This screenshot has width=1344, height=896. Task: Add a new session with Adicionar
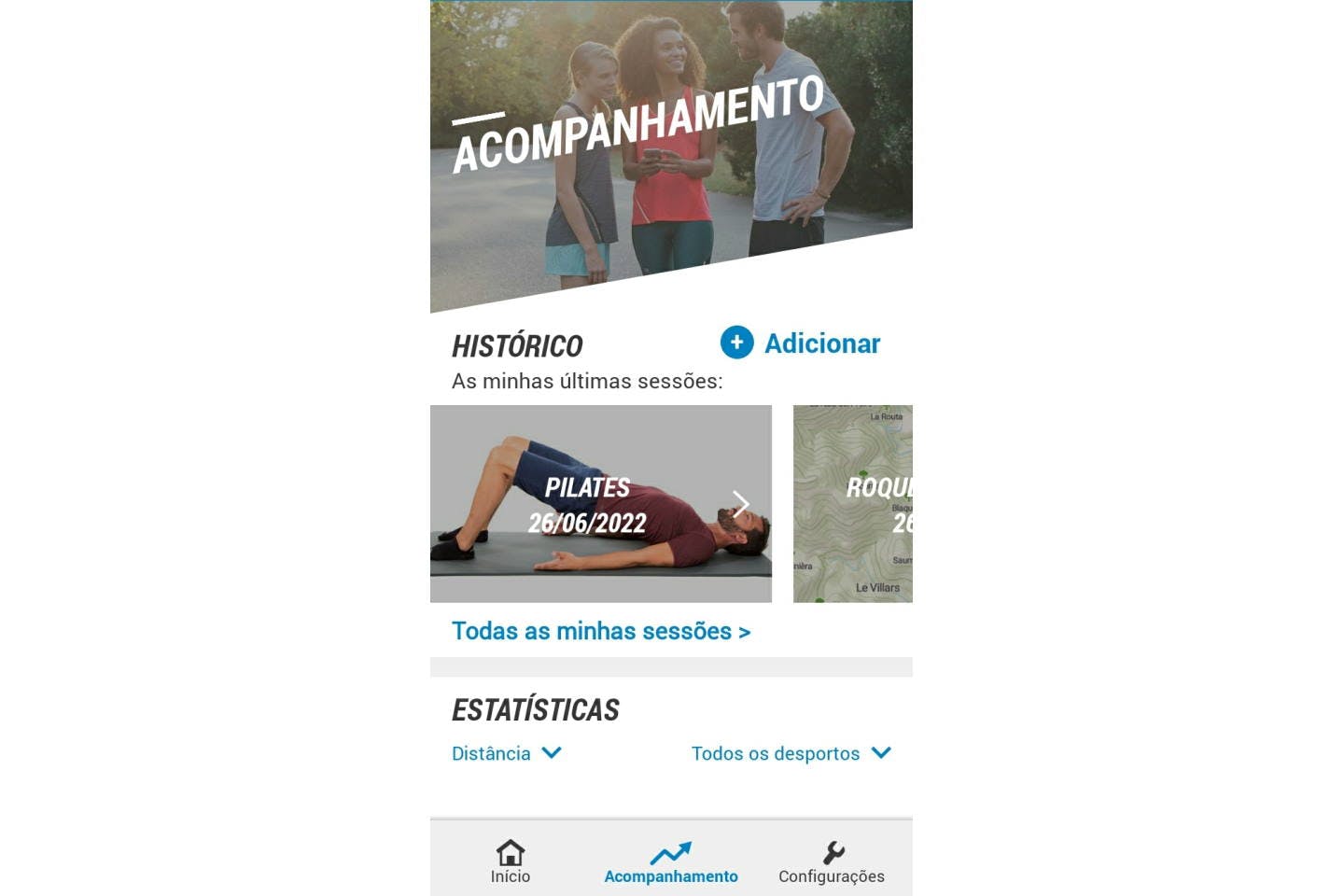(x=801, y=343)
